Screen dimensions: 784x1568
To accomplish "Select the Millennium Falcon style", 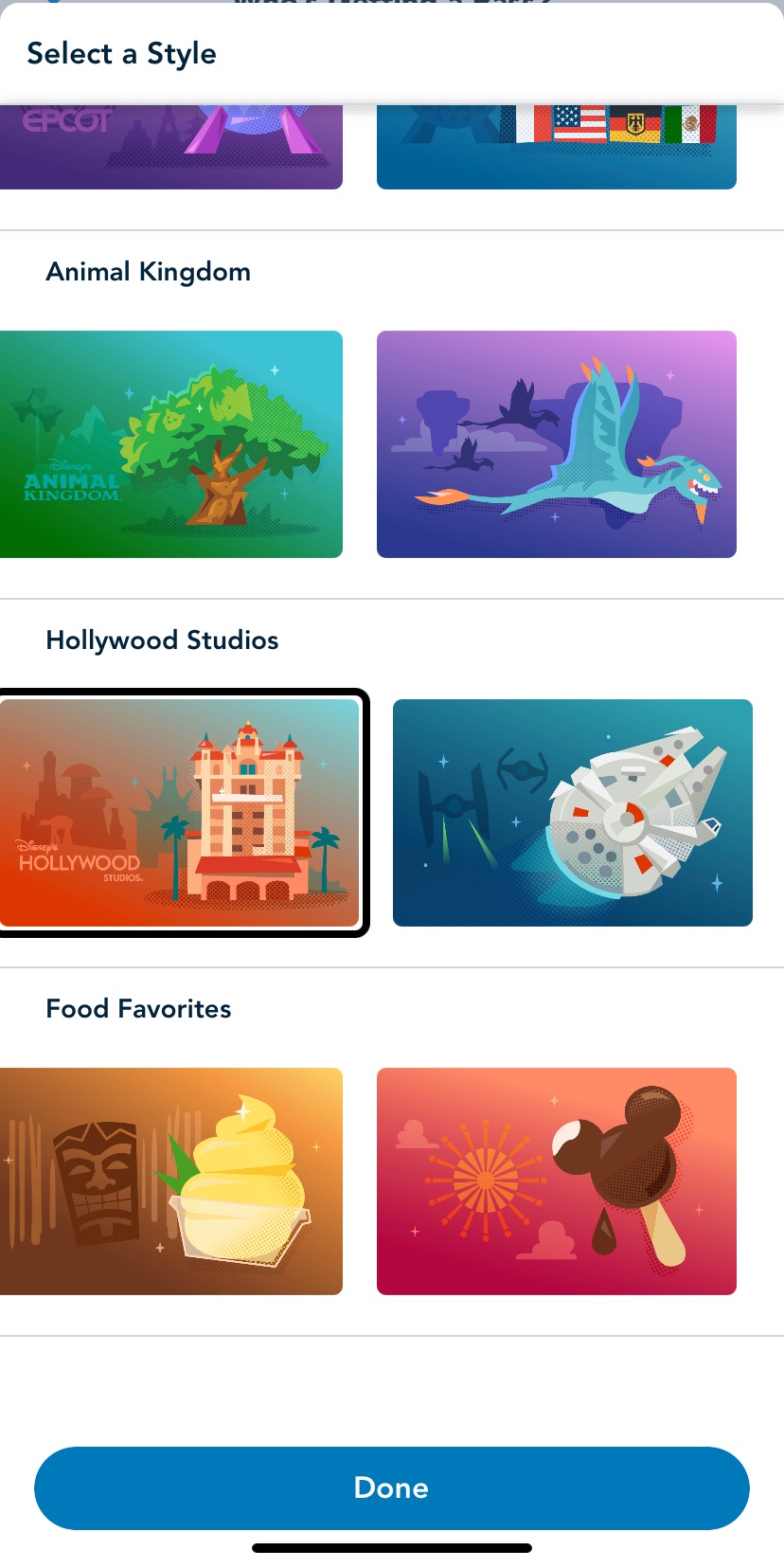I will [572, 812].
